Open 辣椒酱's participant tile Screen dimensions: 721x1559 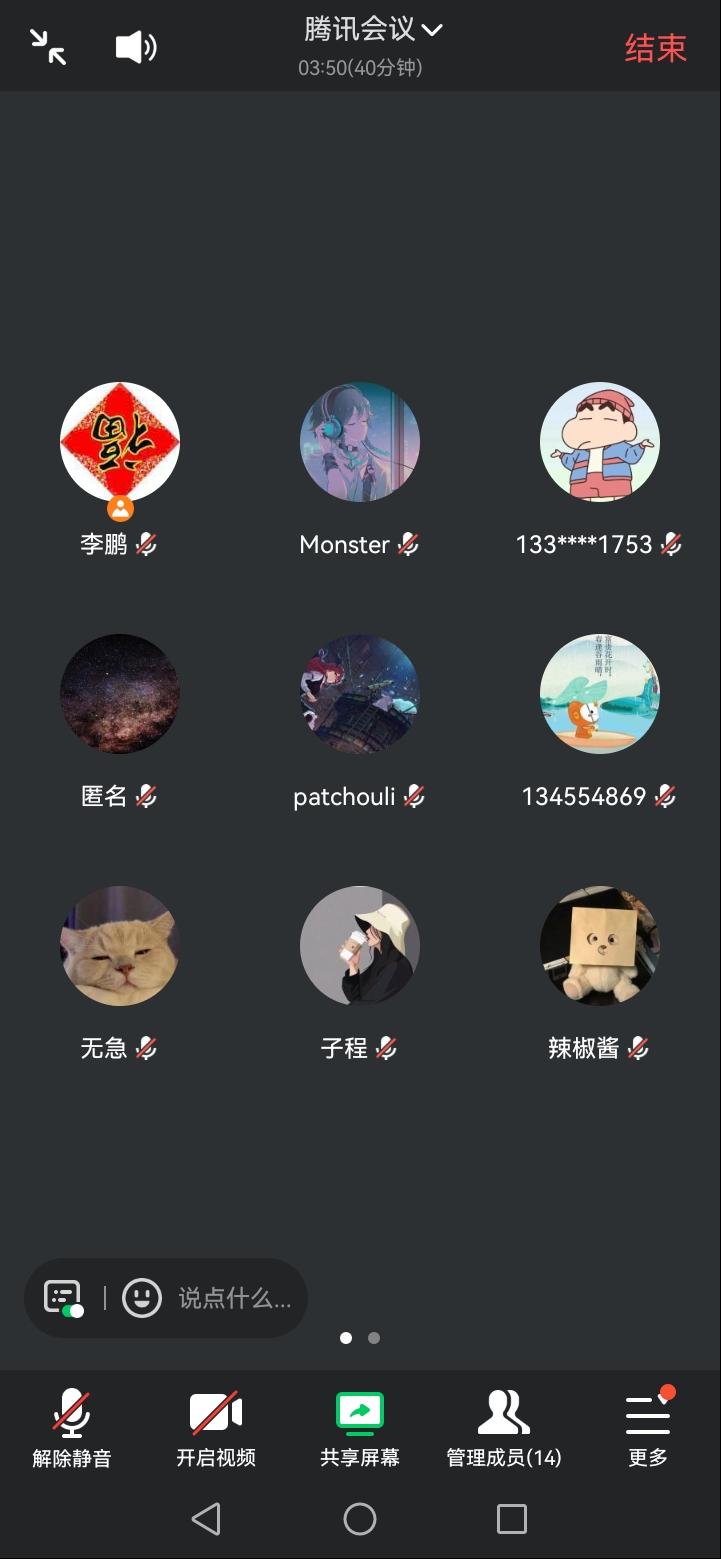pos(600,946)
